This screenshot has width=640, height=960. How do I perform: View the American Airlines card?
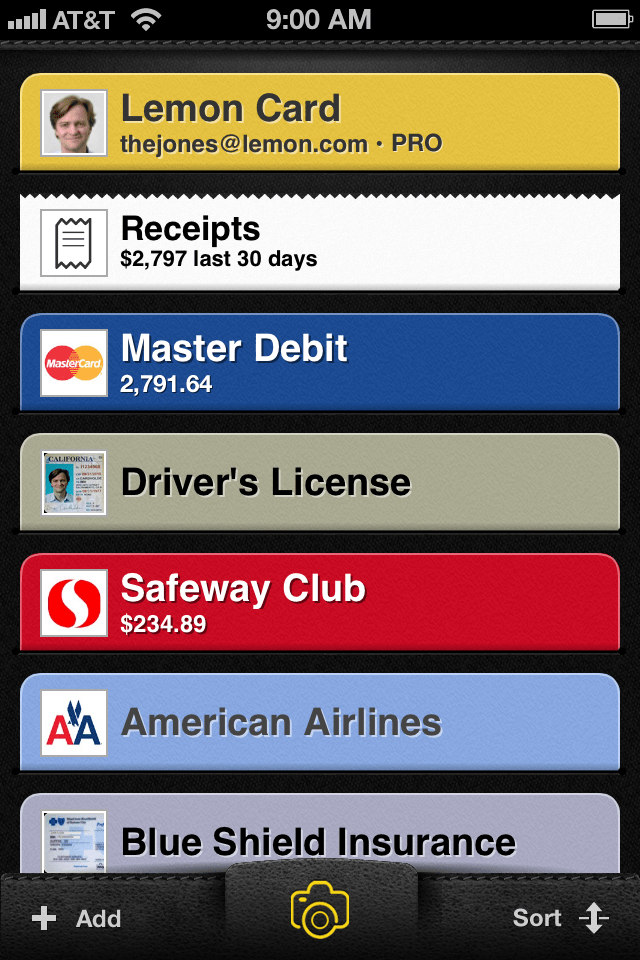point(320,723)
